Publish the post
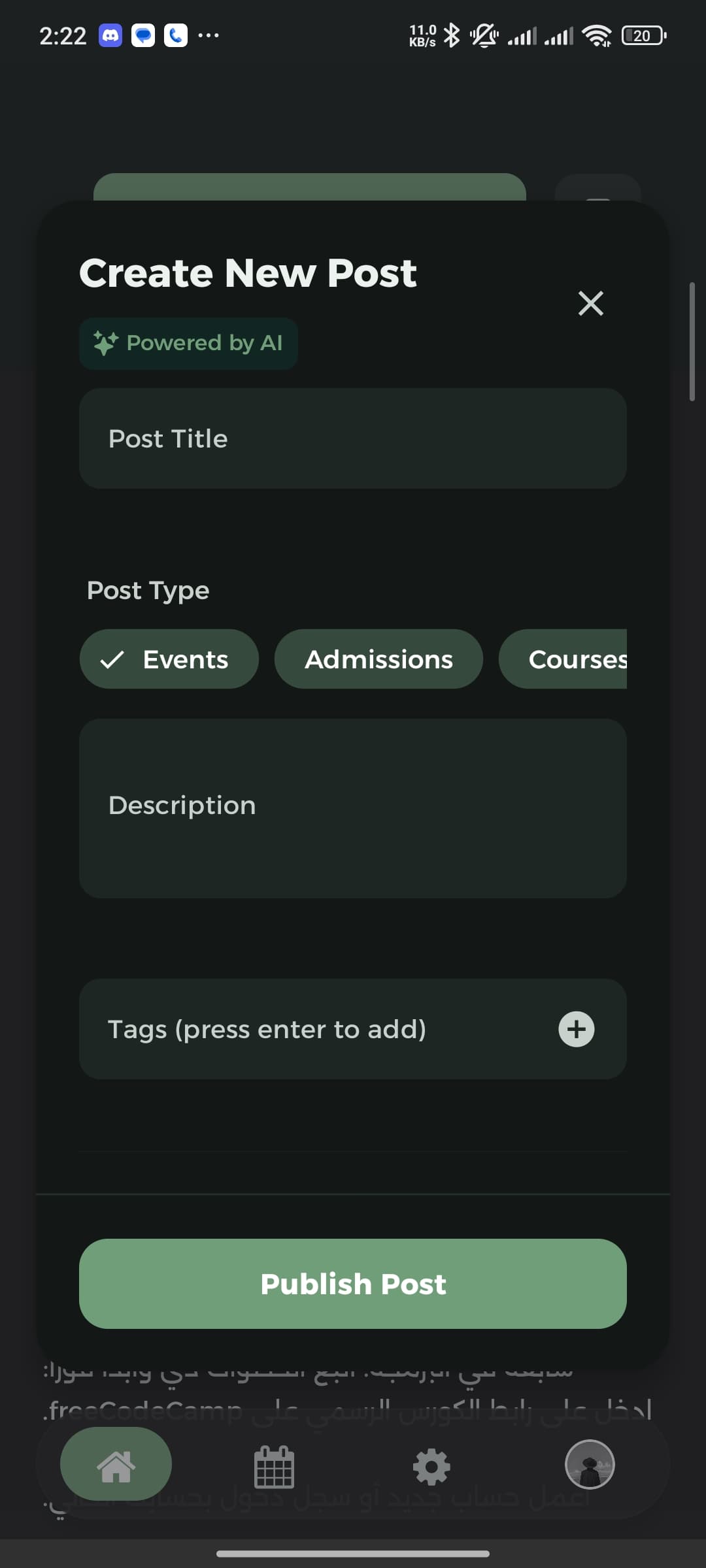Image resolution: width=706 pixels, height=1568 pixels. point(353,1284)
